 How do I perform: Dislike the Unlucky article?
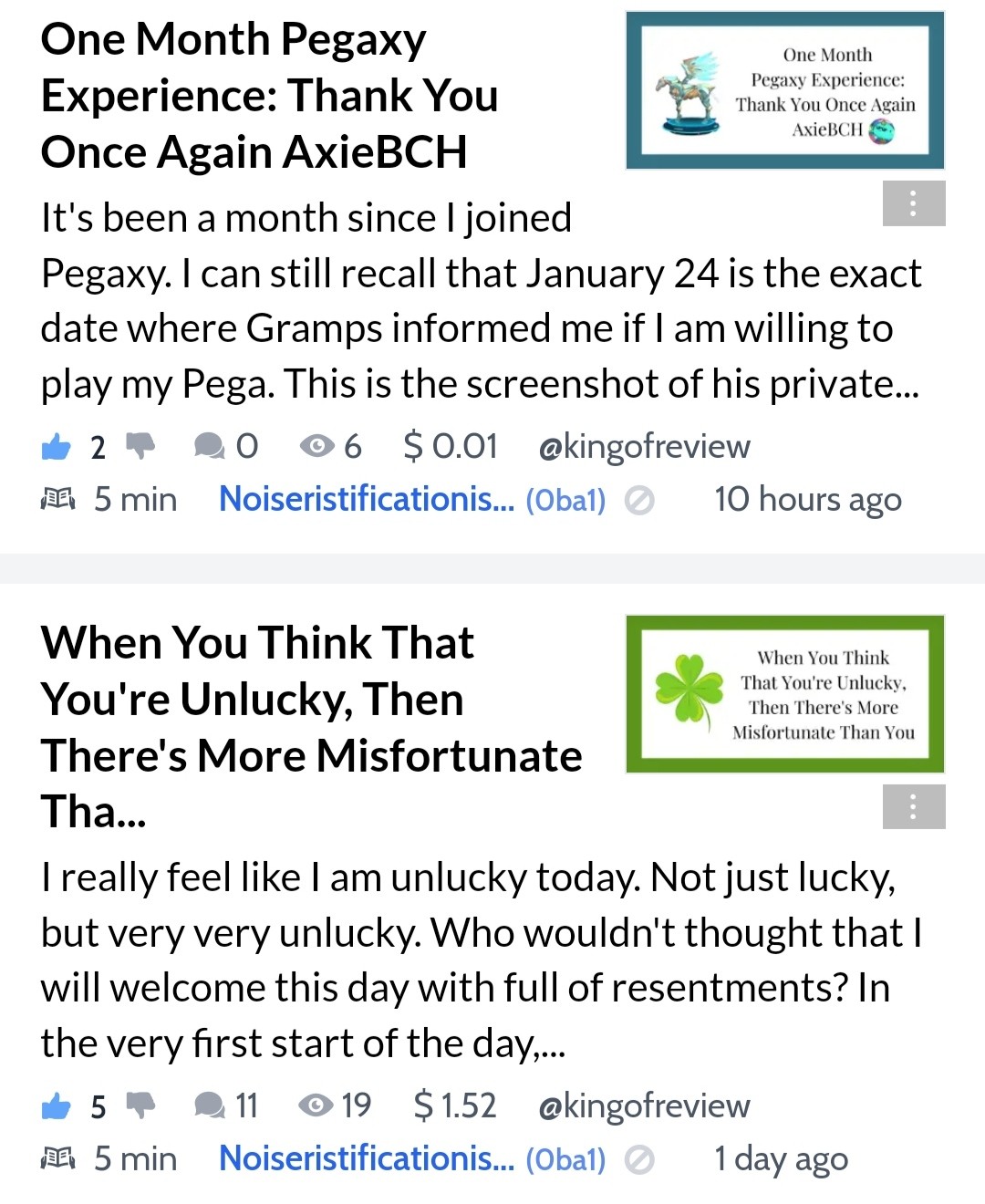(x=140, y=1105)
